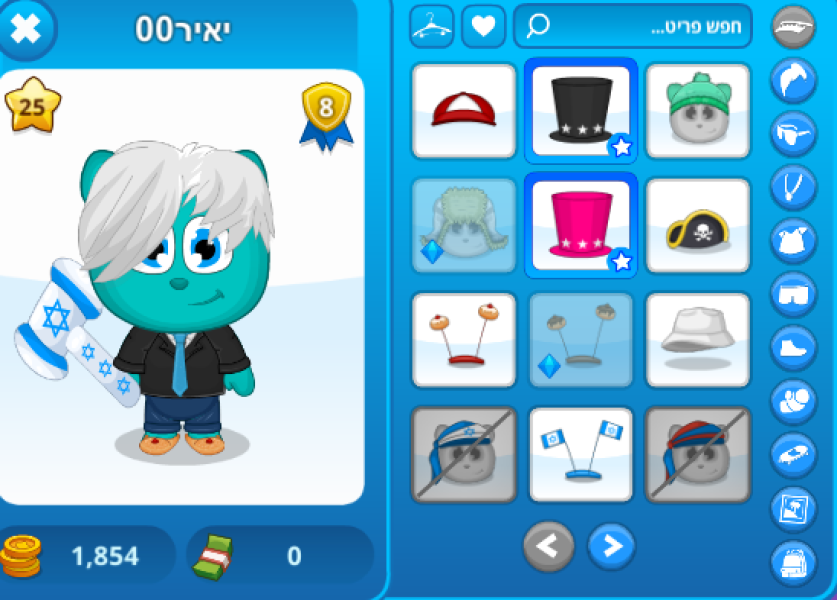Close the character wardrobe panel

click(26, 28)
